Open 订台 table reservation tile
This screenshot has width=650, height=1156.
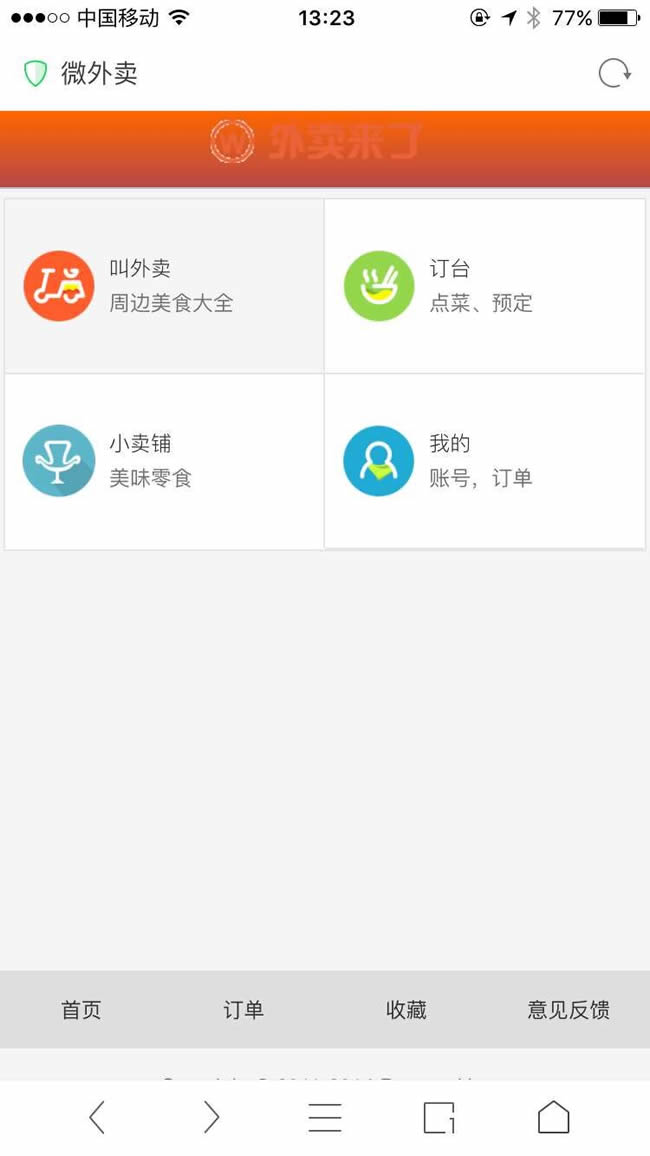tap(484, 285)
